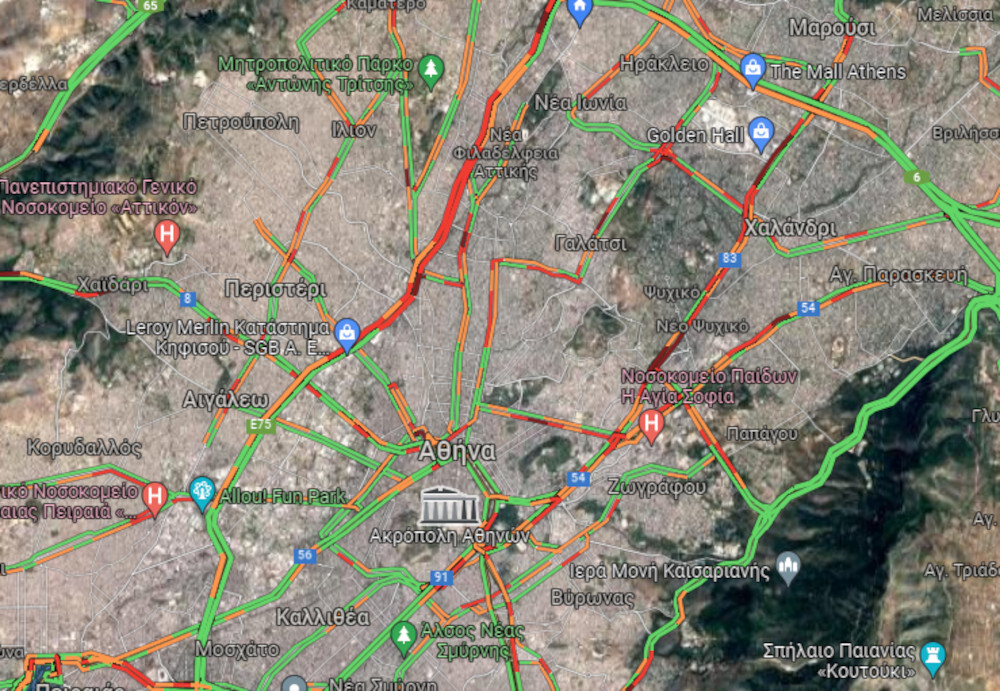
Task: Open the Ακρόπολη Αθηνών landmark icon
Action: pyautogui.click(x=447, y=506)
